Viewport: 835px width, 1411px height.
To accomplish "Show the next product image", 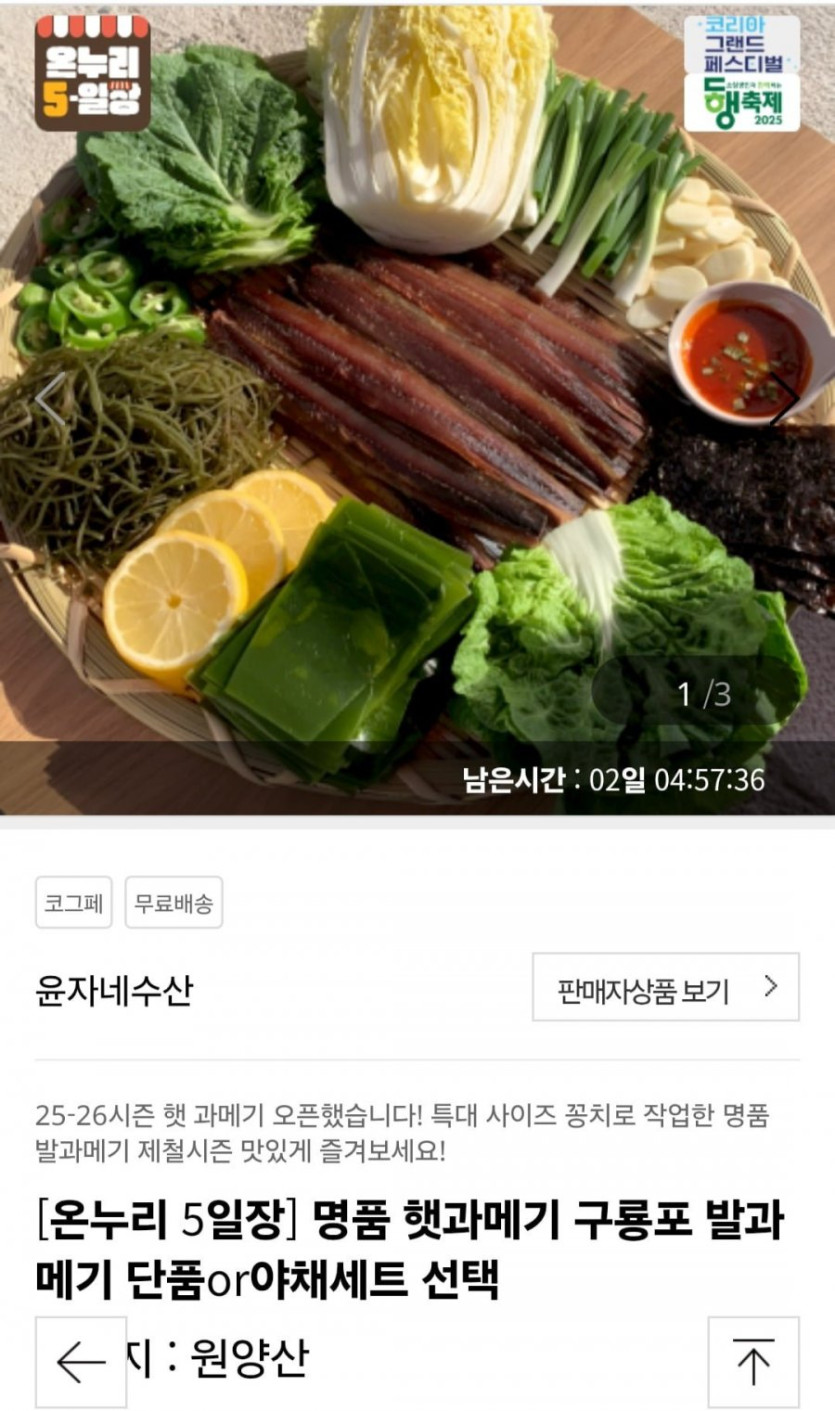I will (784, 399).
